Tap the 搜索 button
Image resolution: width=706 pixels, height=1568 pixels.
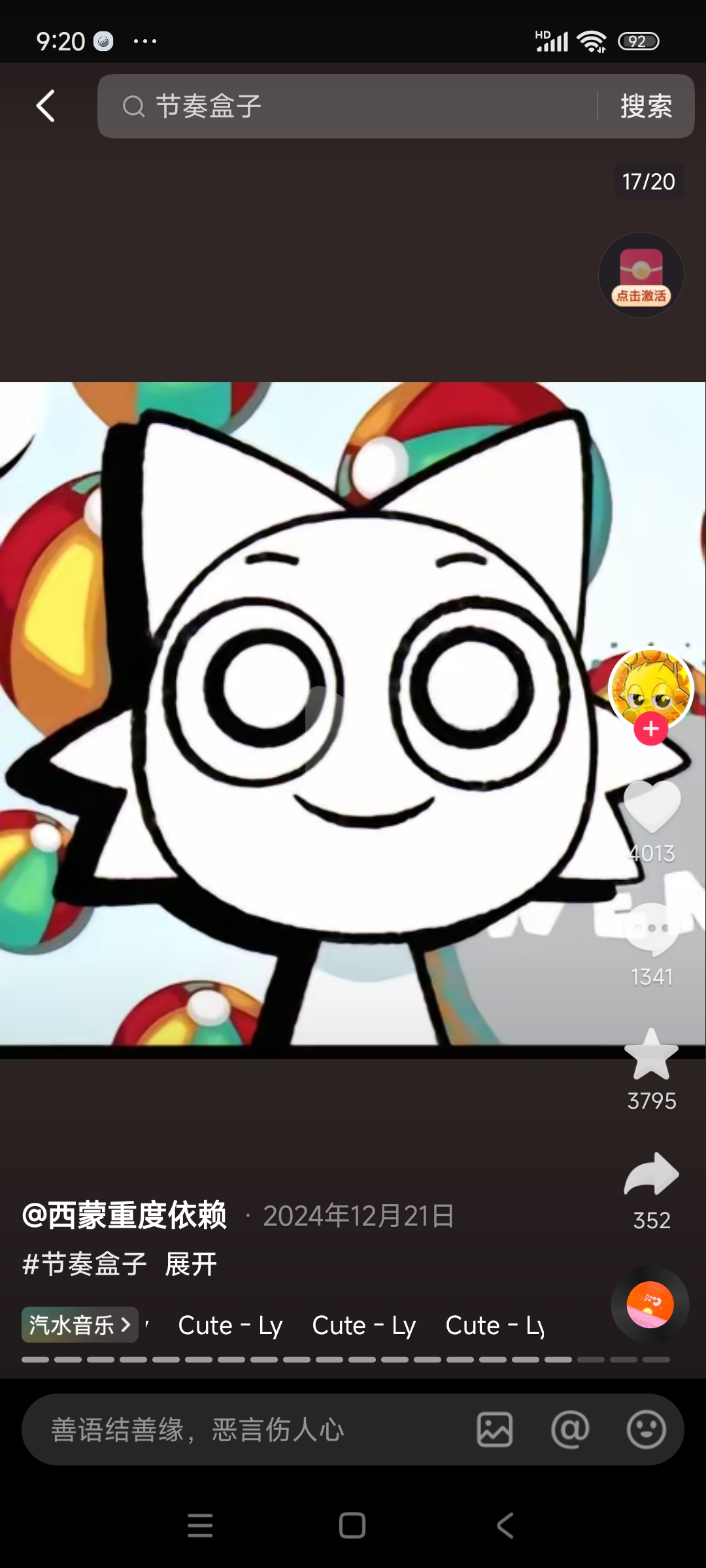coord(646,106)
